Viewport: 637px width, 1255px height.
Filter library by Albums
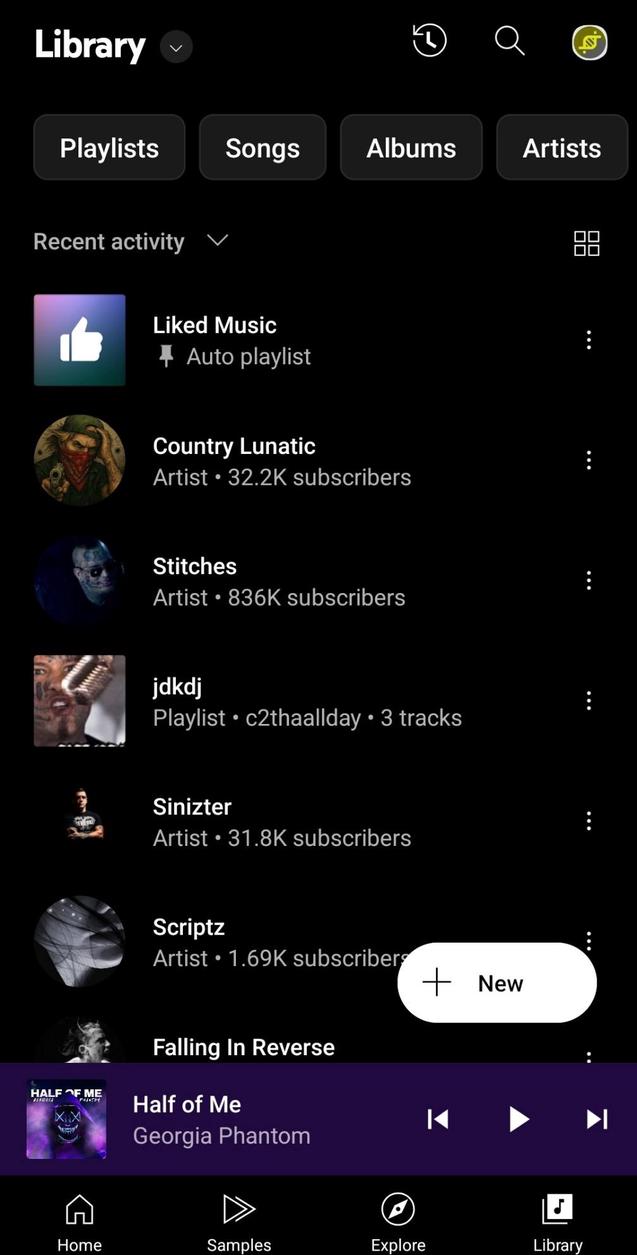[x=411, y=148]
